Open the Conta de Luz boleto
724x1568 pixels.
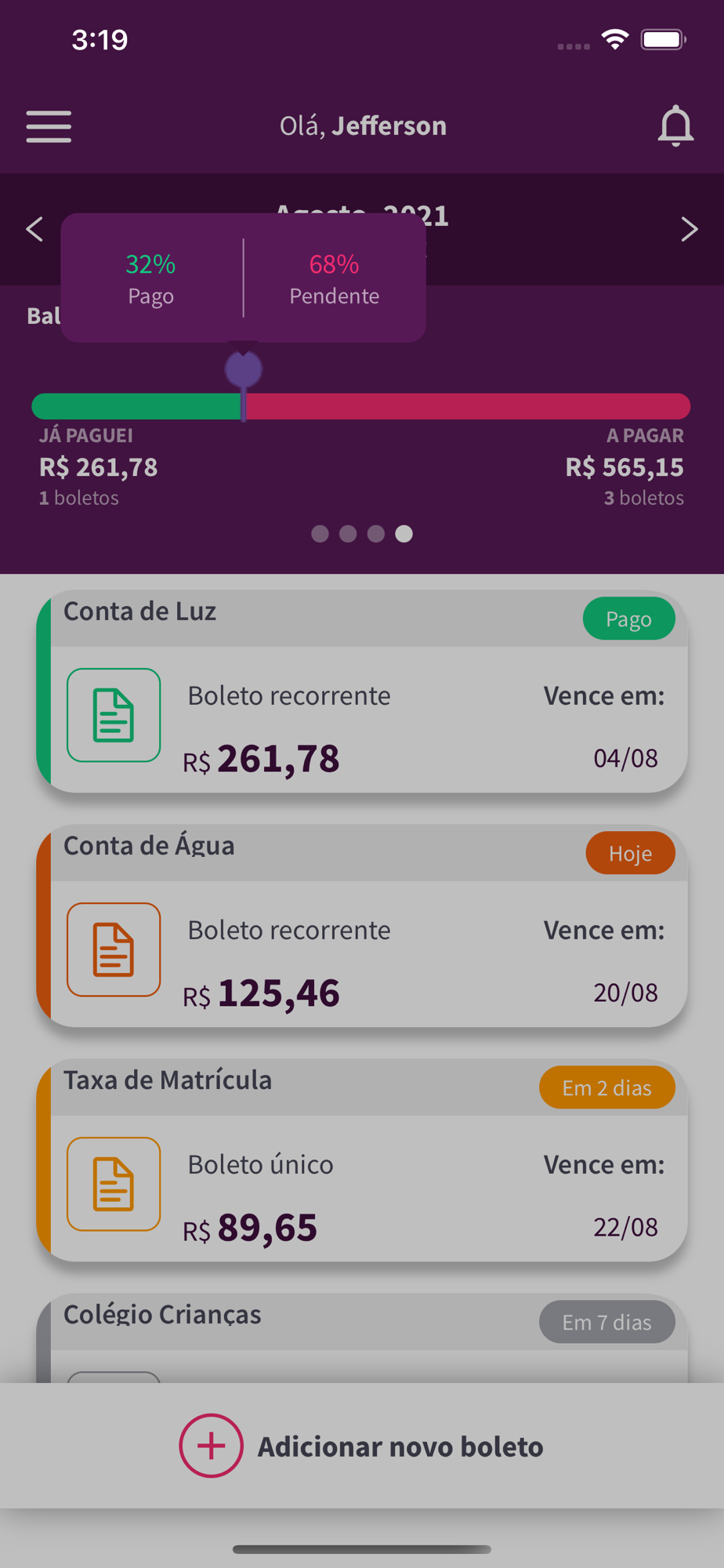pyautogui.click(x=362, y=691)
